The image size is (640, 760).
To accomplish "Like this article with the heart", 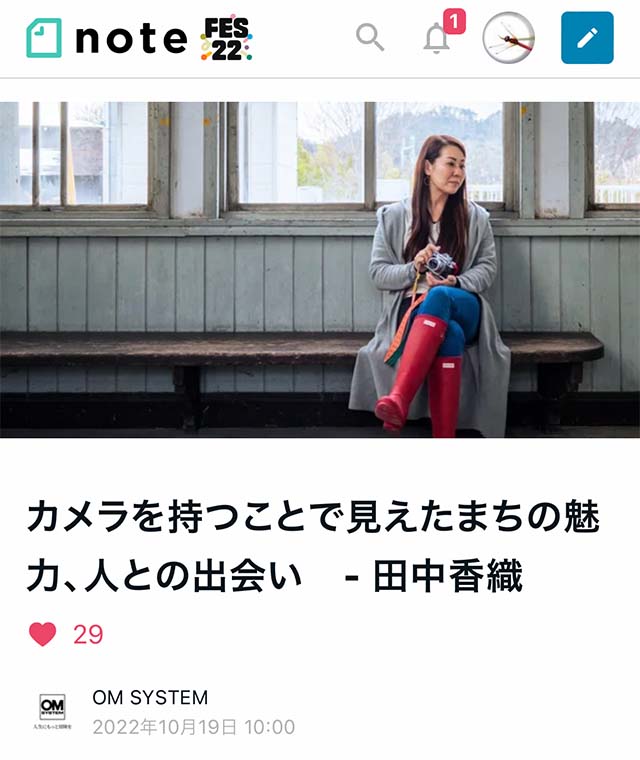I will pyautogui.click(x=43, y=634).
